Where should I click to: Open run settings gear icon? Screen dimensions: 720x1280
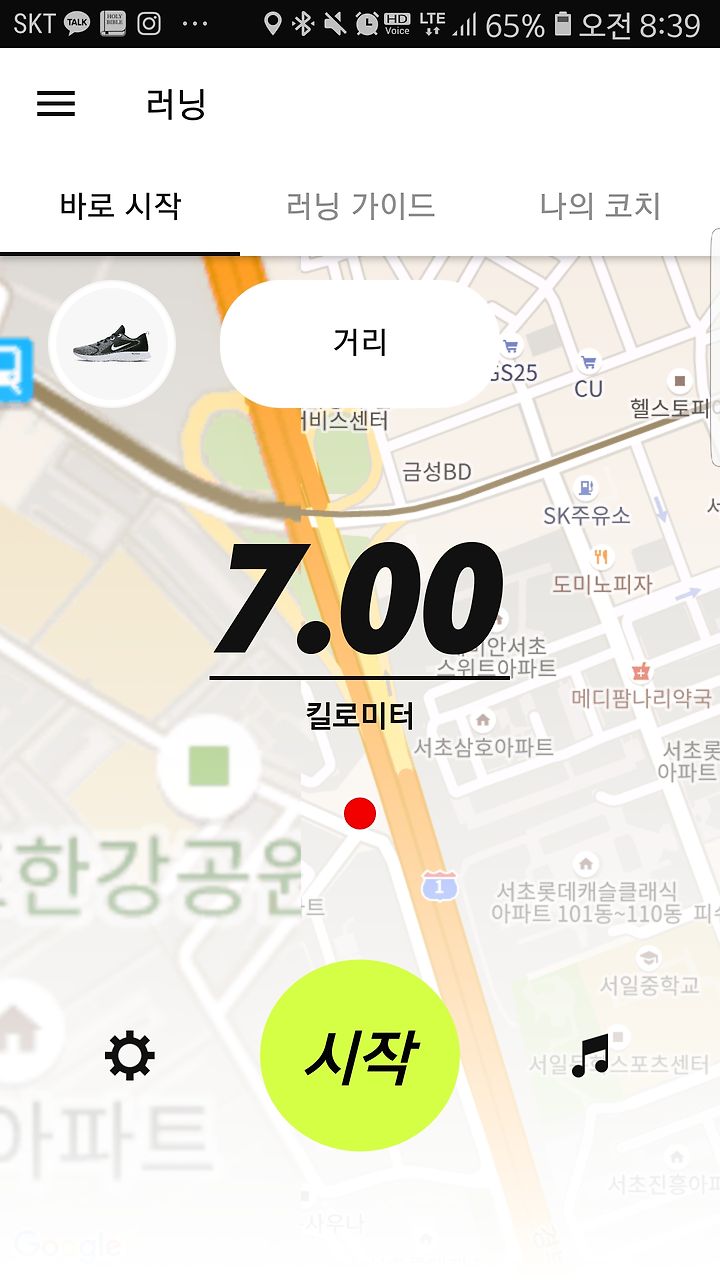click(130, 1056)
